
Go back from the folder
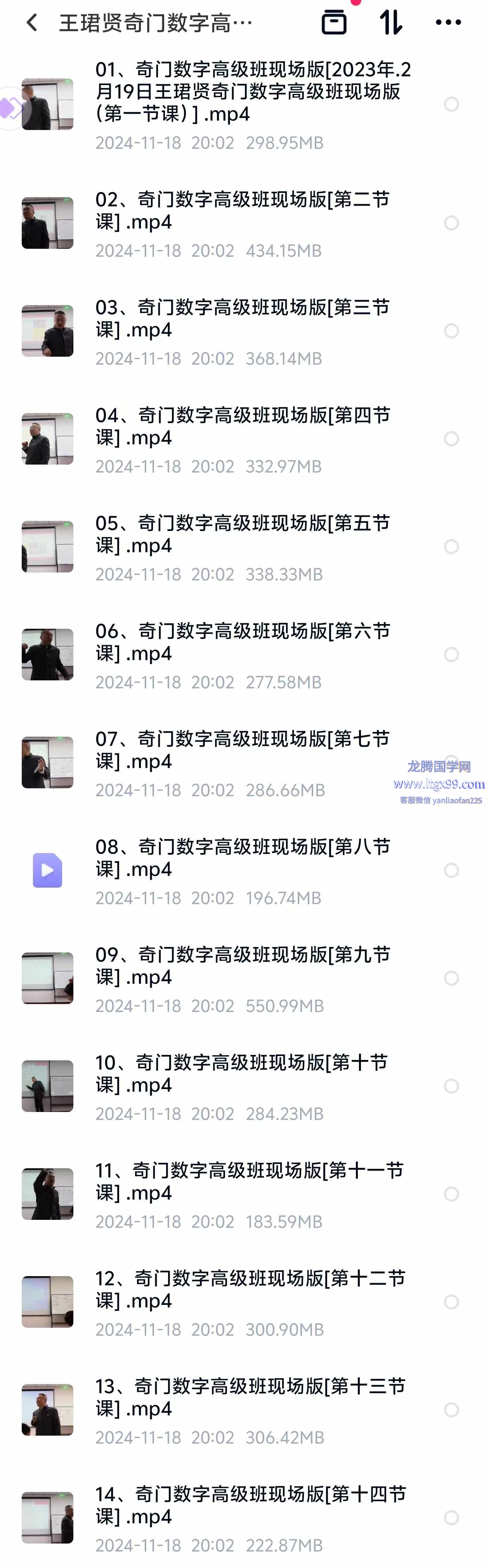pos(32,23)
